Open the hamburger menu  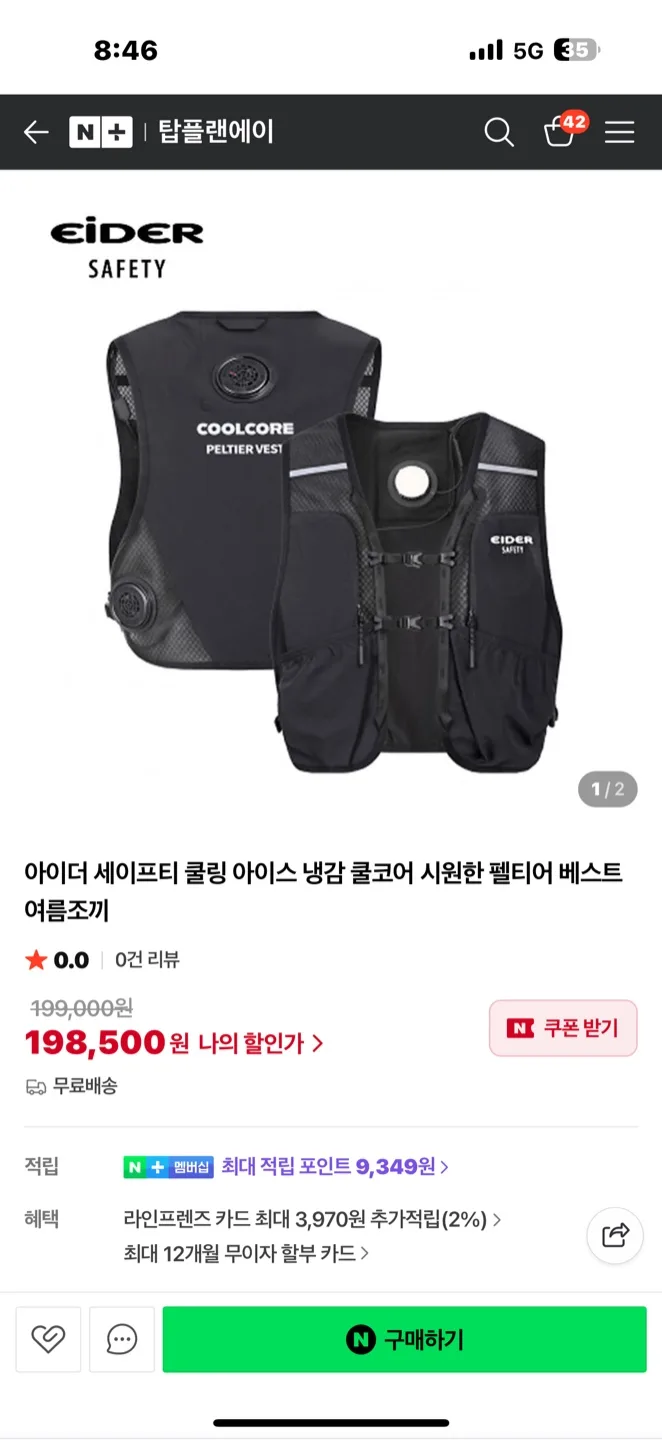click(619, 132)
